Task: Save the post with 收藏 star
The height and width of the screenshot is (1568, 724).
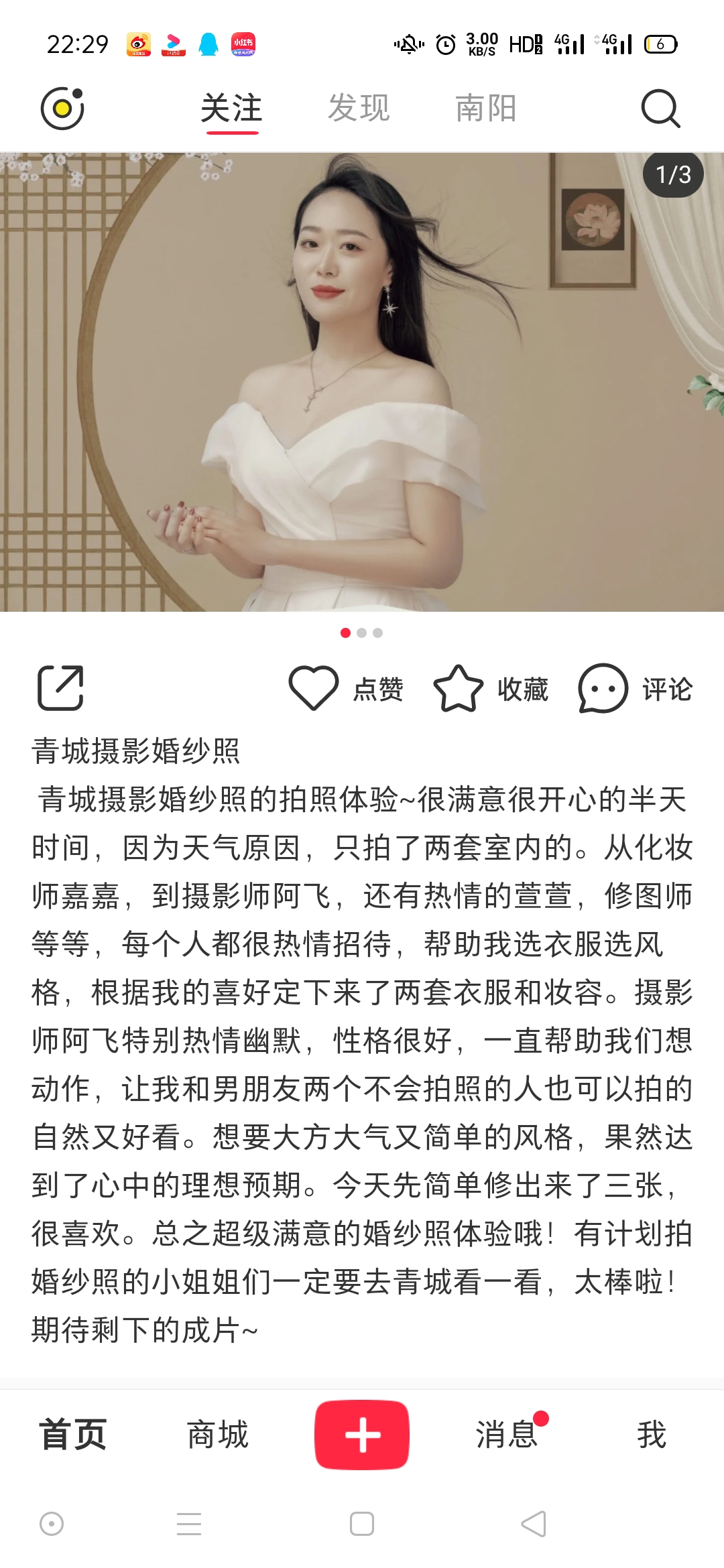Action: [x=491, y=689]
